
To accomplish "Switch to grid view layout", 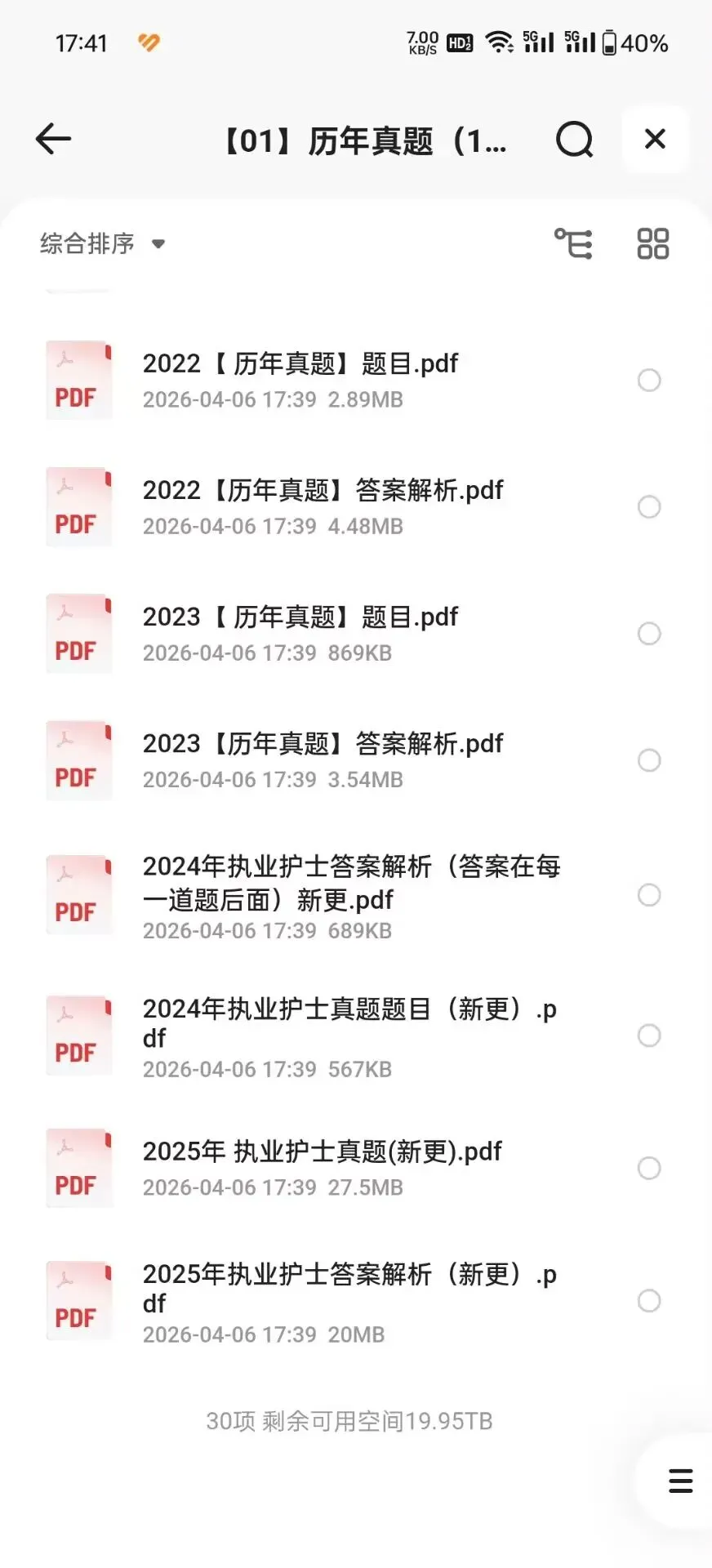I will [x=652, y=243].
